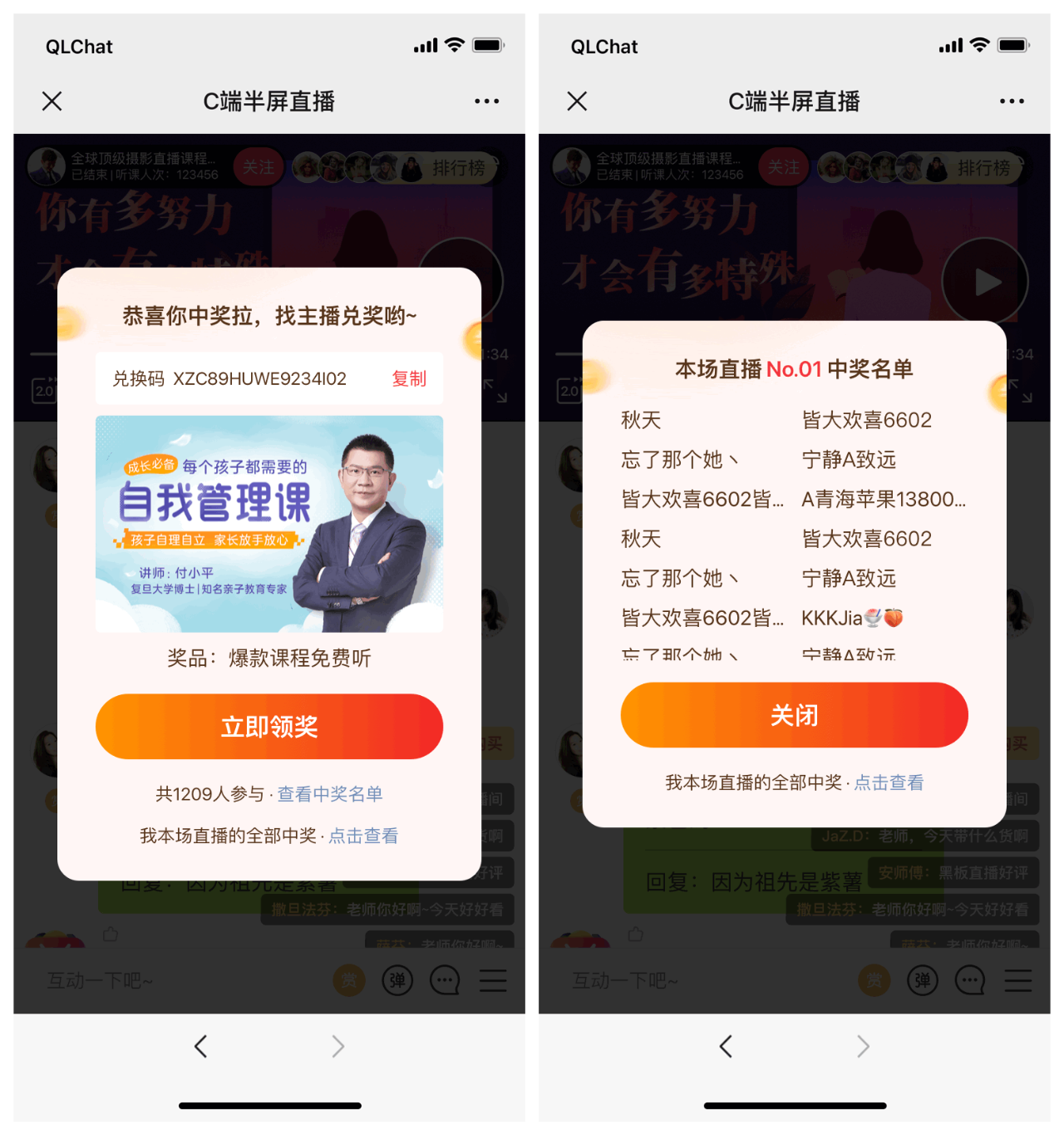This screenshot has height=1135, width=1064.
Task: Expand viewer avatars row next to 排行榜
Action: point(357,166)
